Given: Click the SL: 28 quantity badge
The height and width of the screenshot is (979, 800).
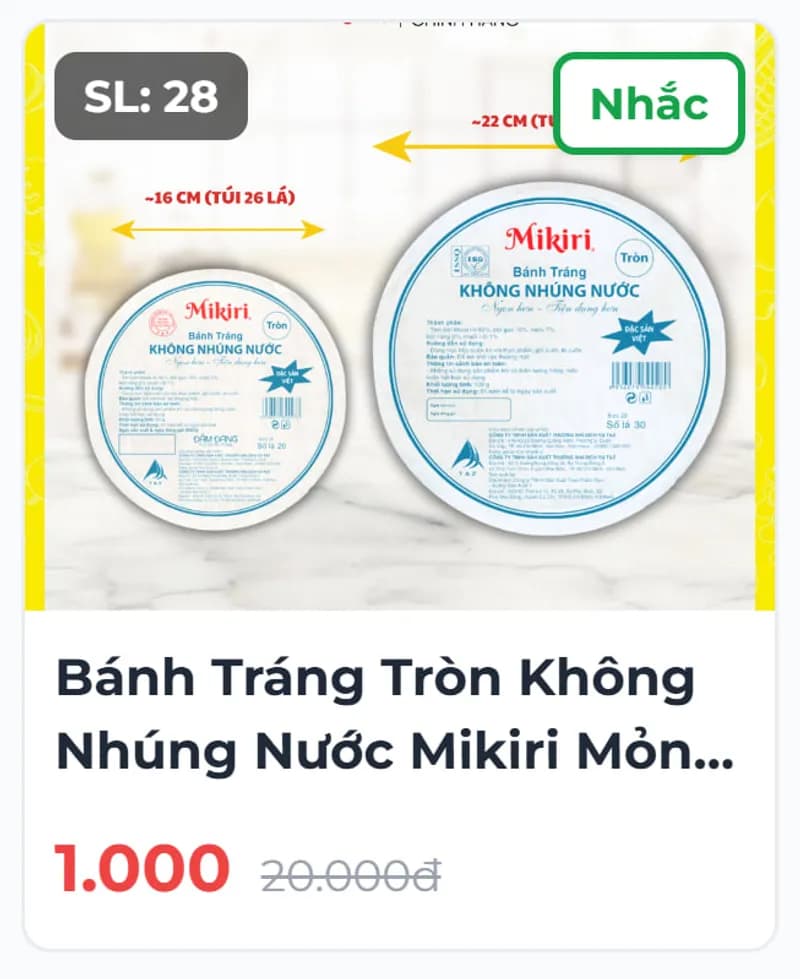Looking at the screenshot, I should (150, 97).
